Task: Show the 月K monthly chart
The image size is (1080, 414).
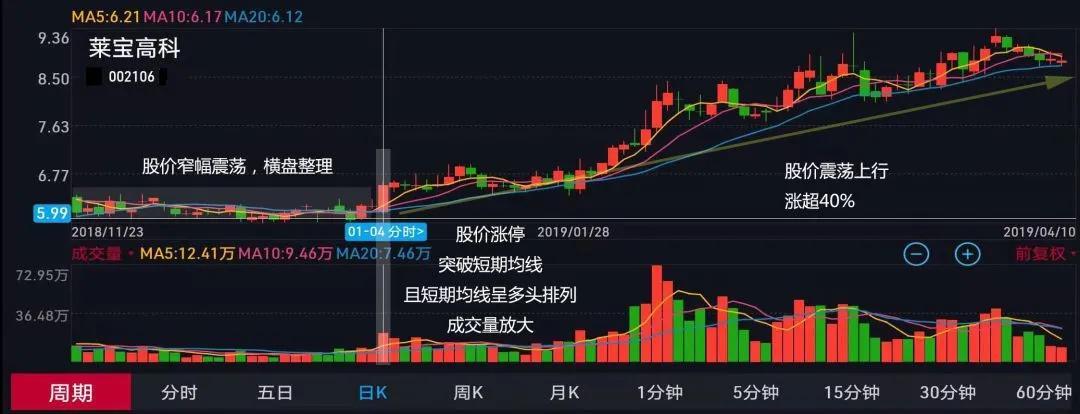Action: (x=565, y=393)
